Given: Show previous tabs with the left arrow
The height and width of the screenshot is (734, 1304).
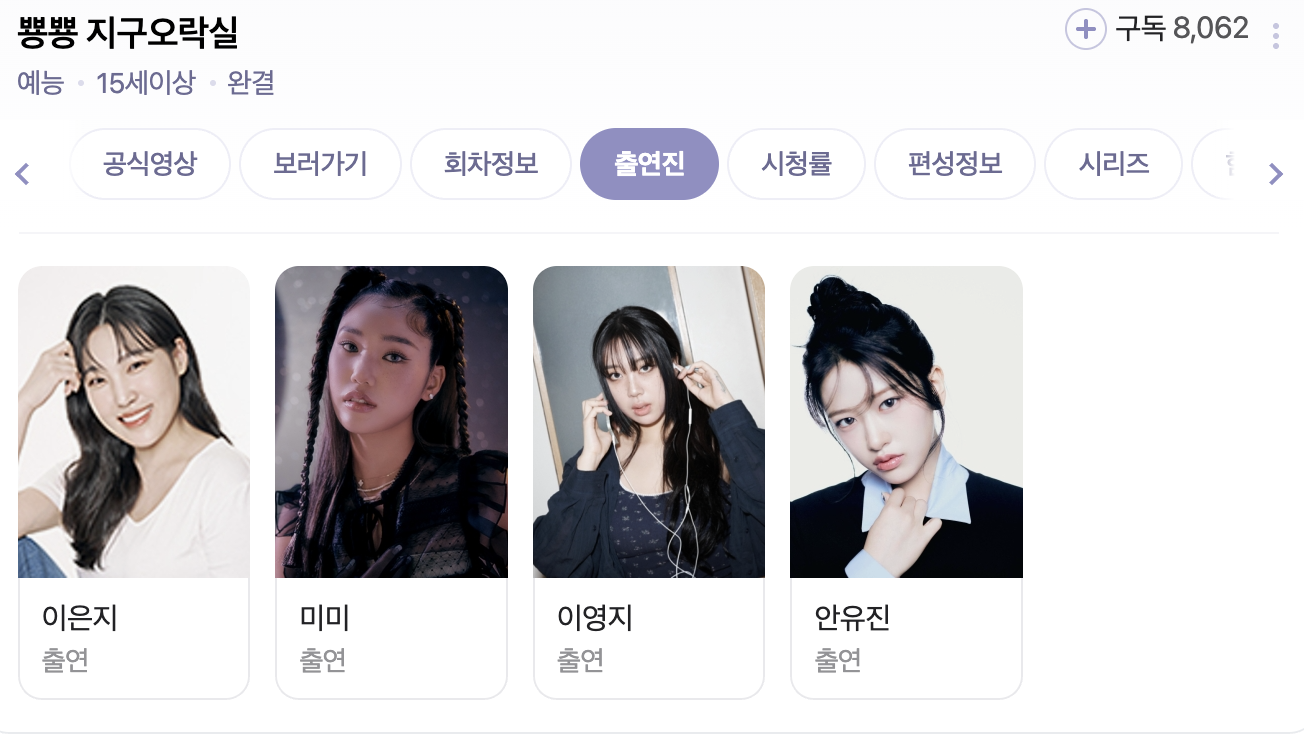Looking at the screenshot, I should click(x=23, y=175).
